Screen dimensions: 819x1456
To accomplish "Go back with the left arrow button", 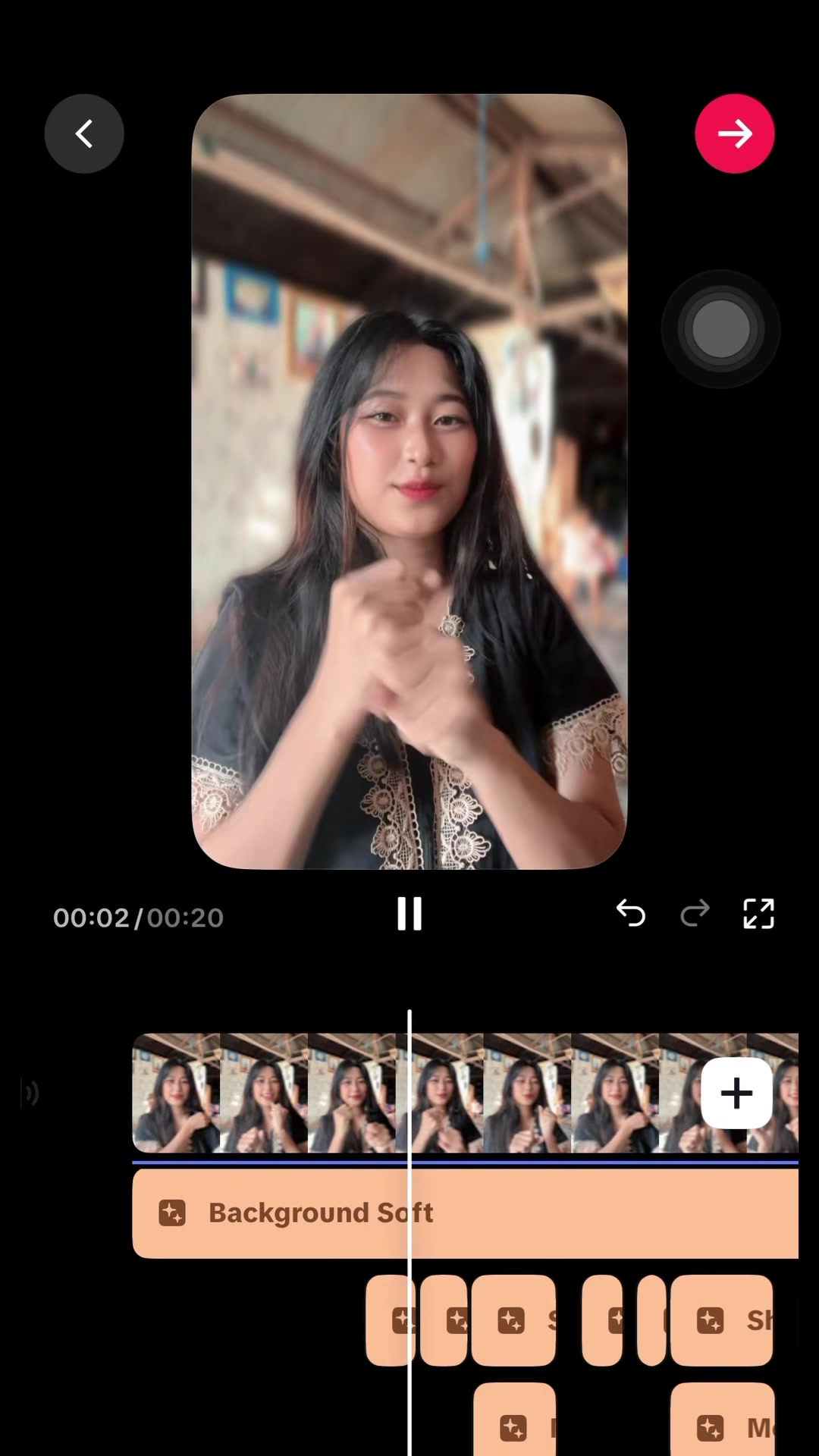I will coord(84,133).
